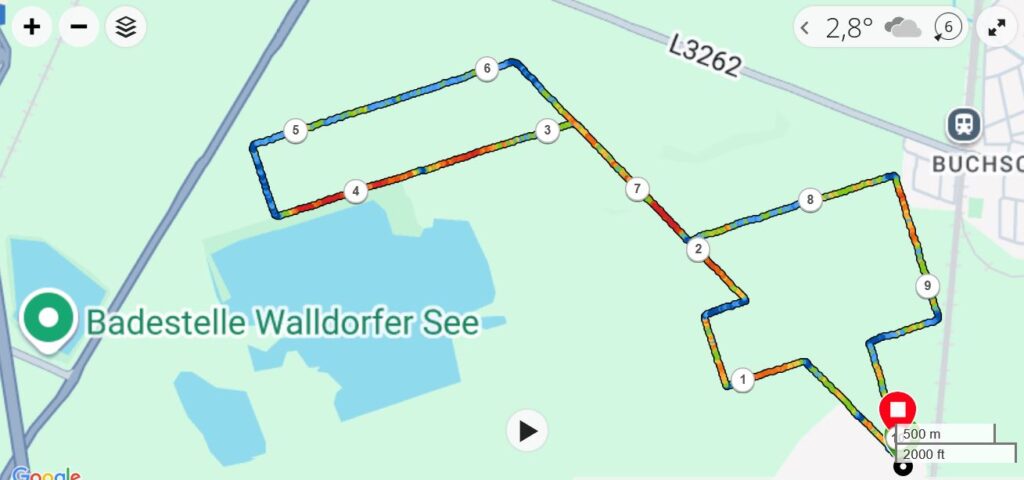Select lap marker 5 on the route
The image size is (1024, 480).
point(294,130)
